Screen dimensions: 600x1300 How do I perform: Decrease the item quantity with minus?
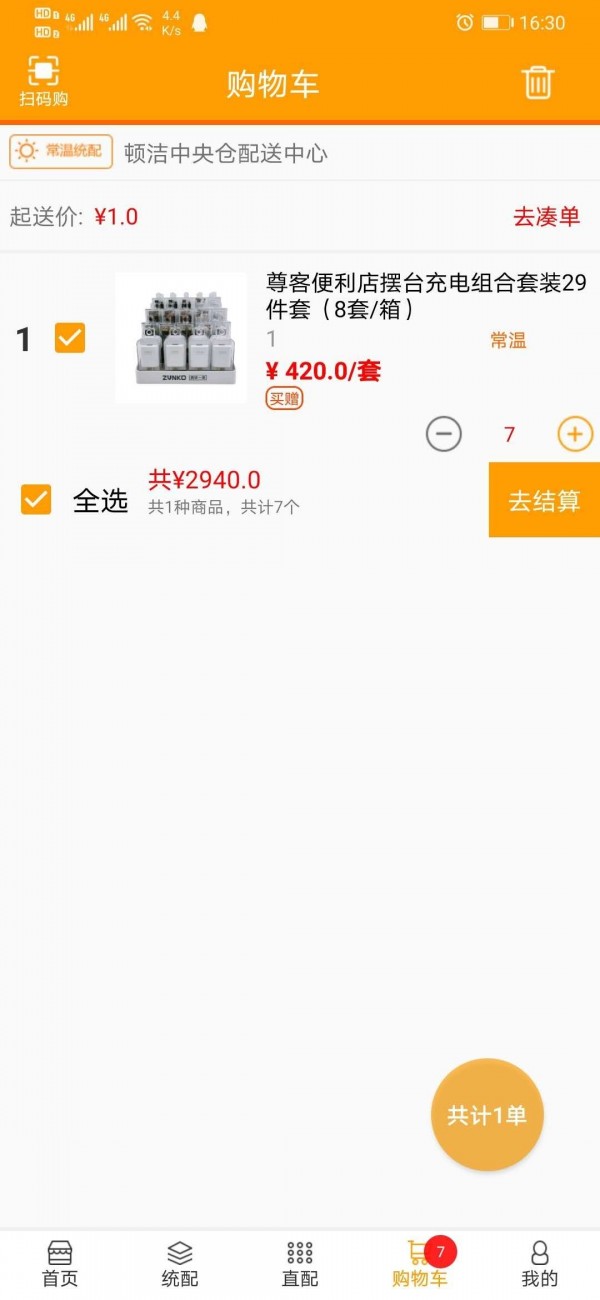click(x=444, y=434)
